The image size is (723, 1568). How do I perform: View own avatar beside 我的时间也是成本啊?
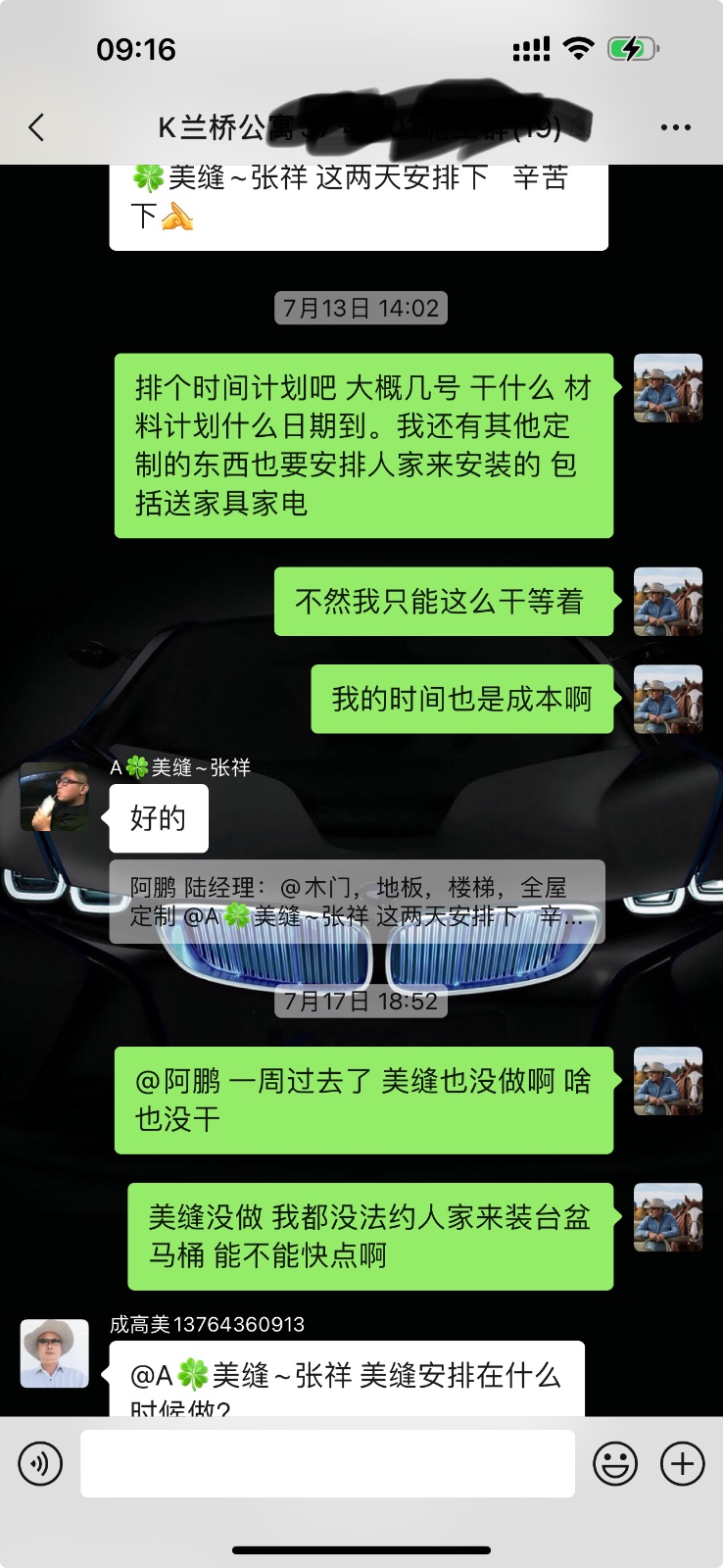tap(668, 700)
